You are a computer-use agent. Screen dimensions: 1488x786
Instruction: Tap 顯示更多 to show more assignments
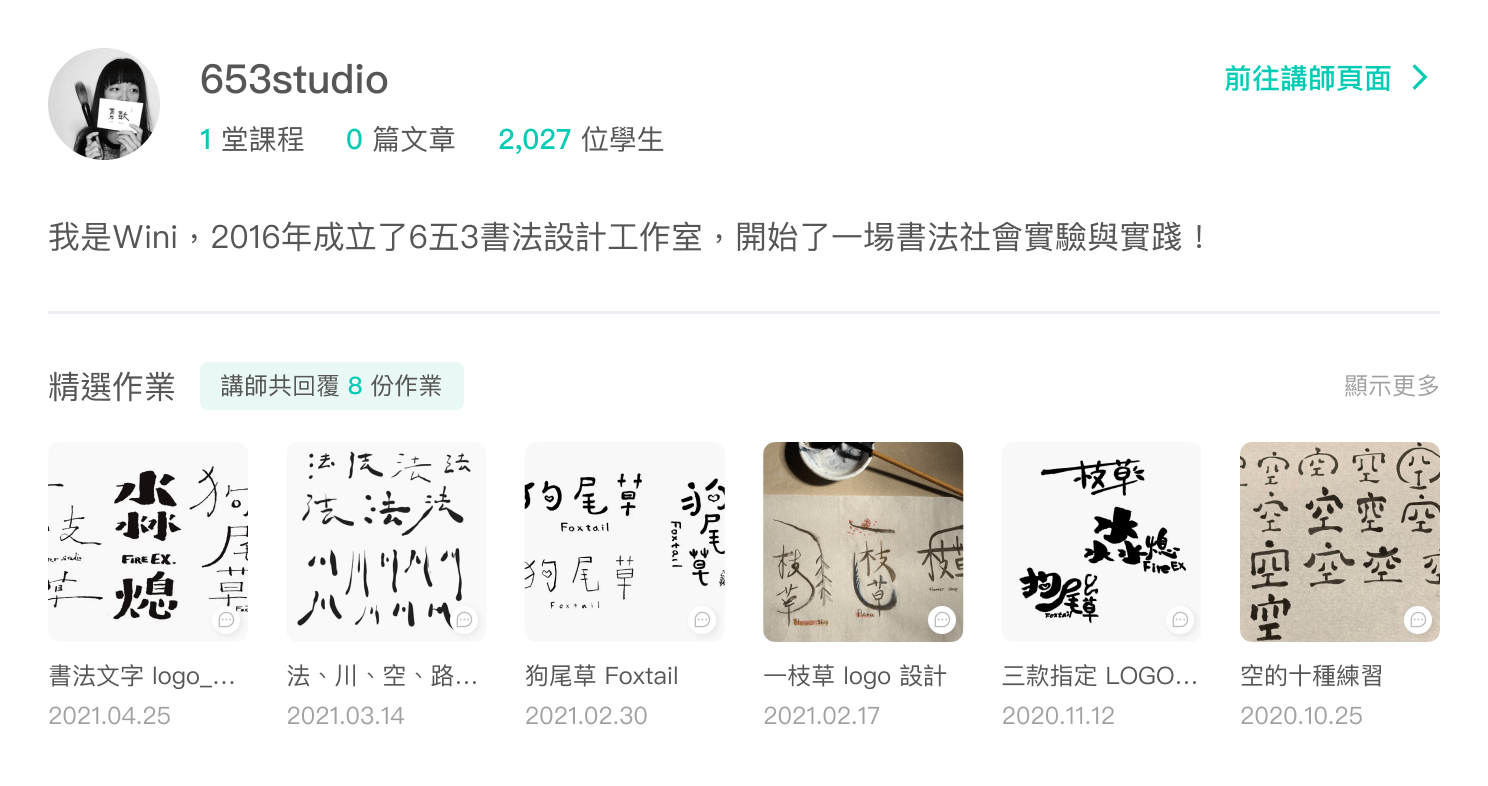coord(1391,386)
